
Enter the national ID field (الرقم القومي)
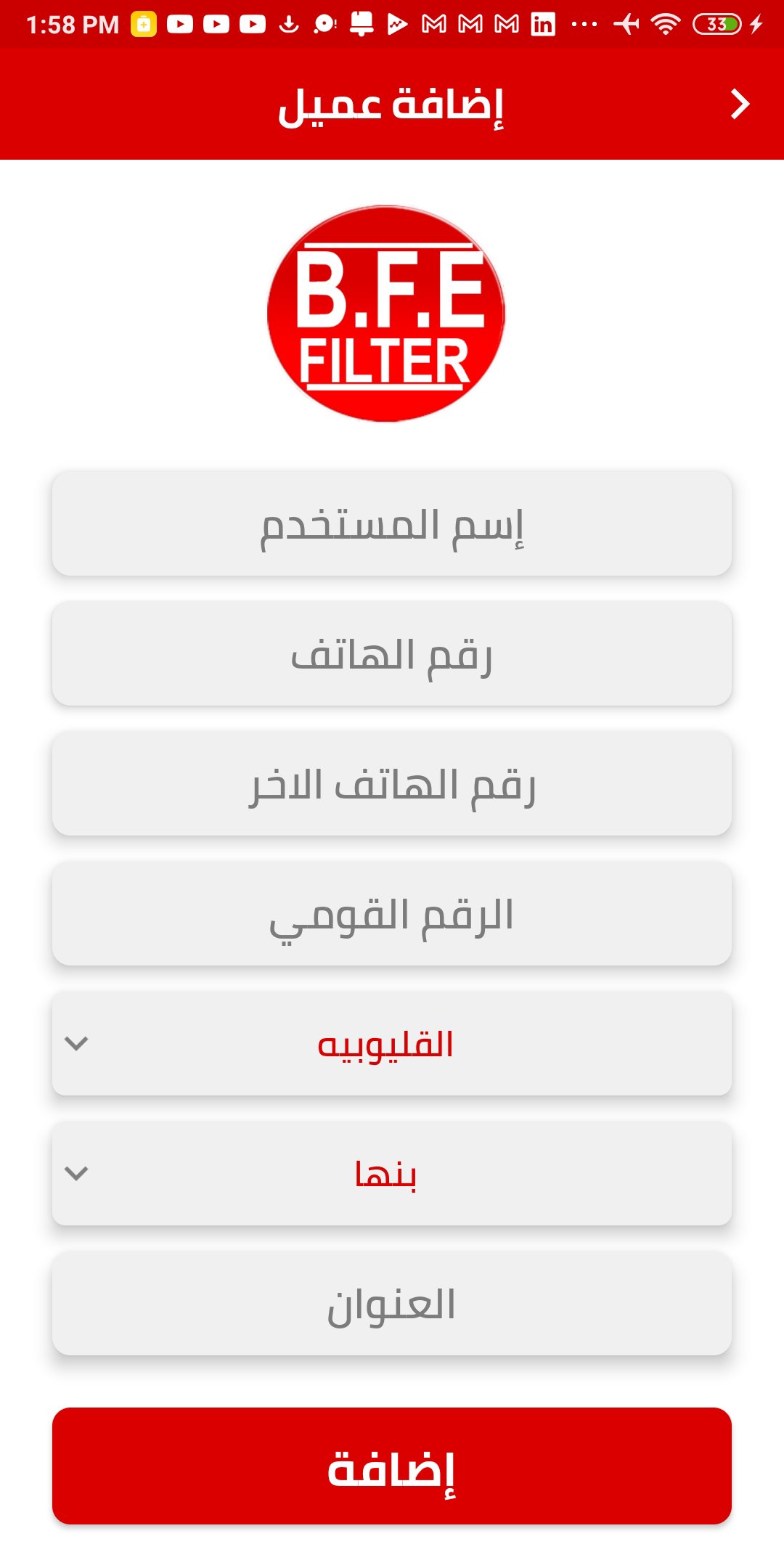pyautogui.click(x=392, y=913)
